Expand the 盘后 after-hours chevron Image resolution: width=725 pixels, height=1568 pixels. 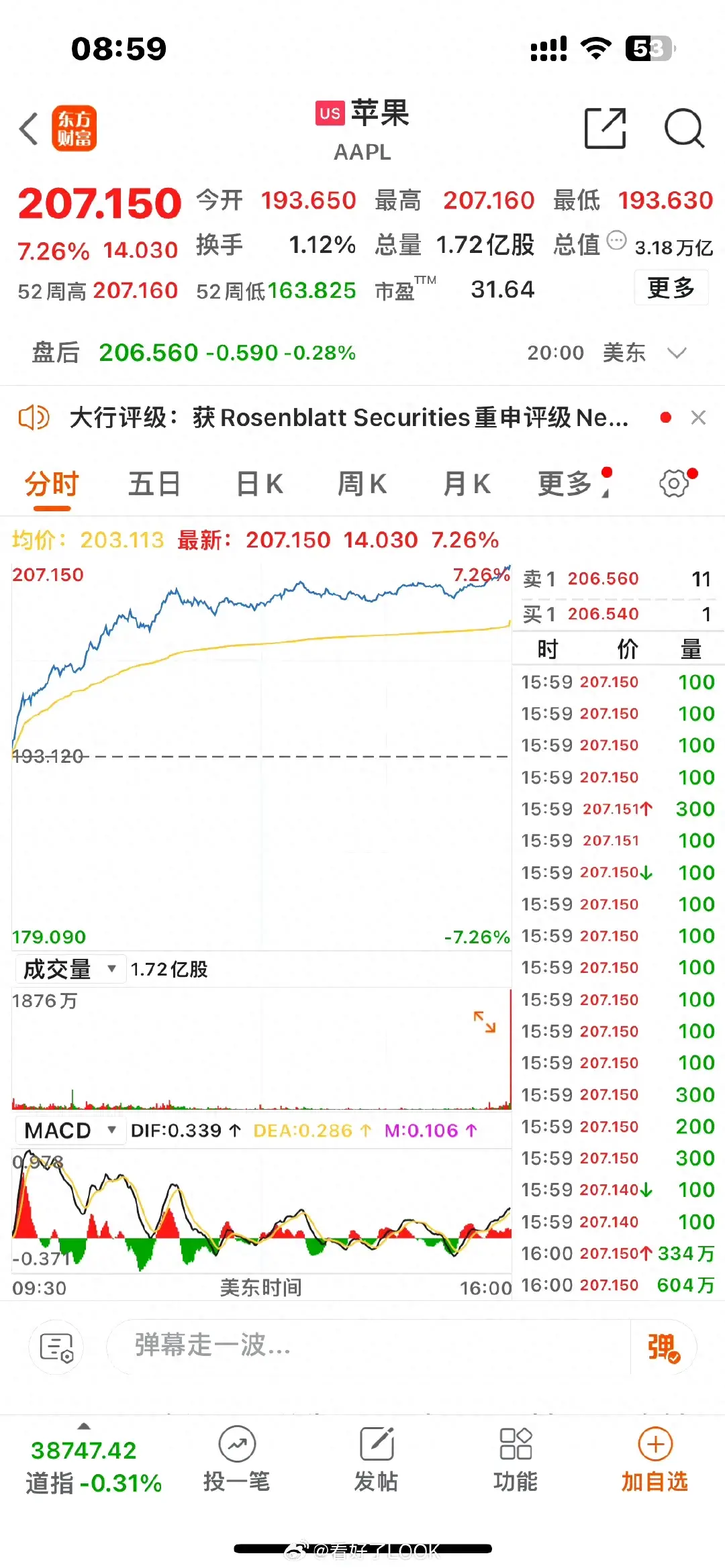click(x=677, y=352)
